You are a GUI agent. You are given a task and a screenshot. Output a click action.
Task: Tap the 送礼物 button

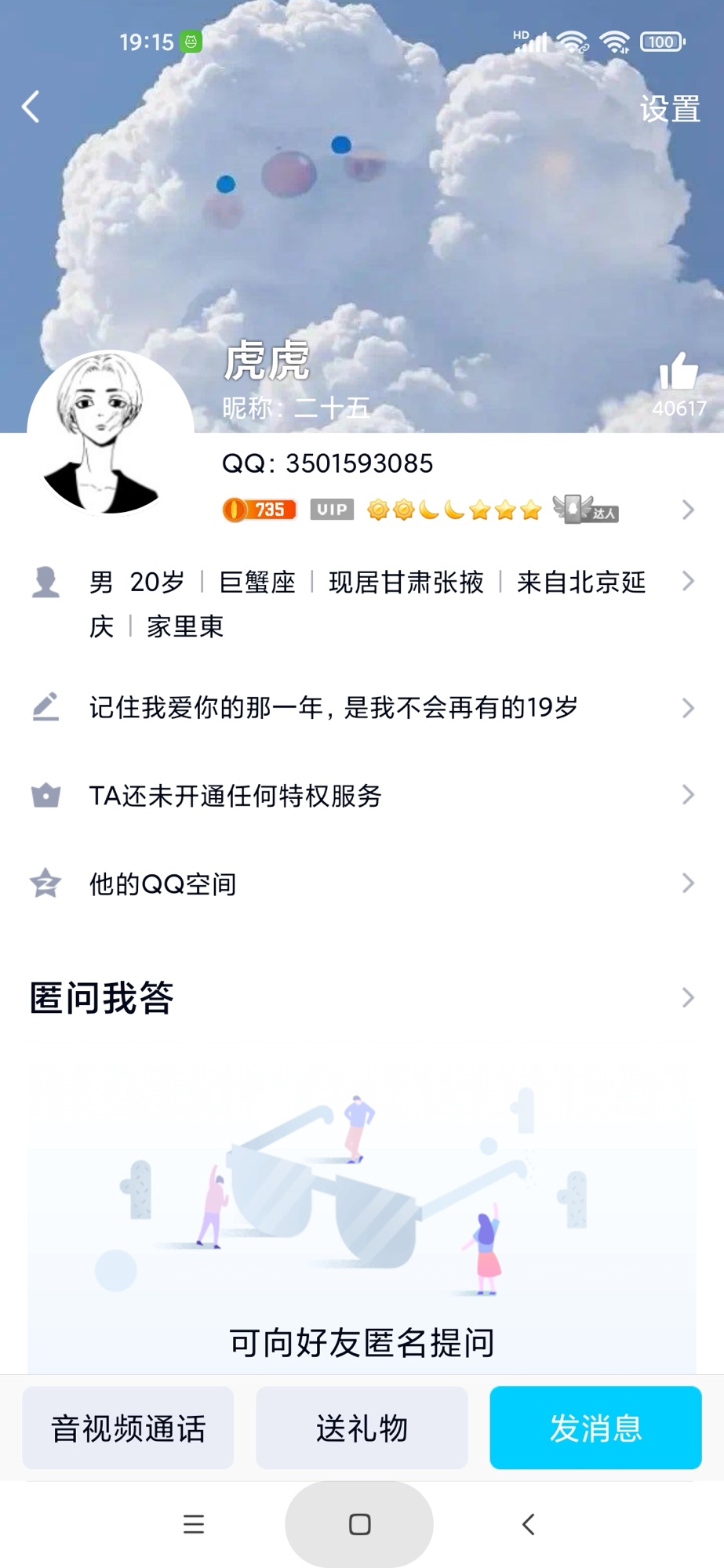tap(362, 1428)
